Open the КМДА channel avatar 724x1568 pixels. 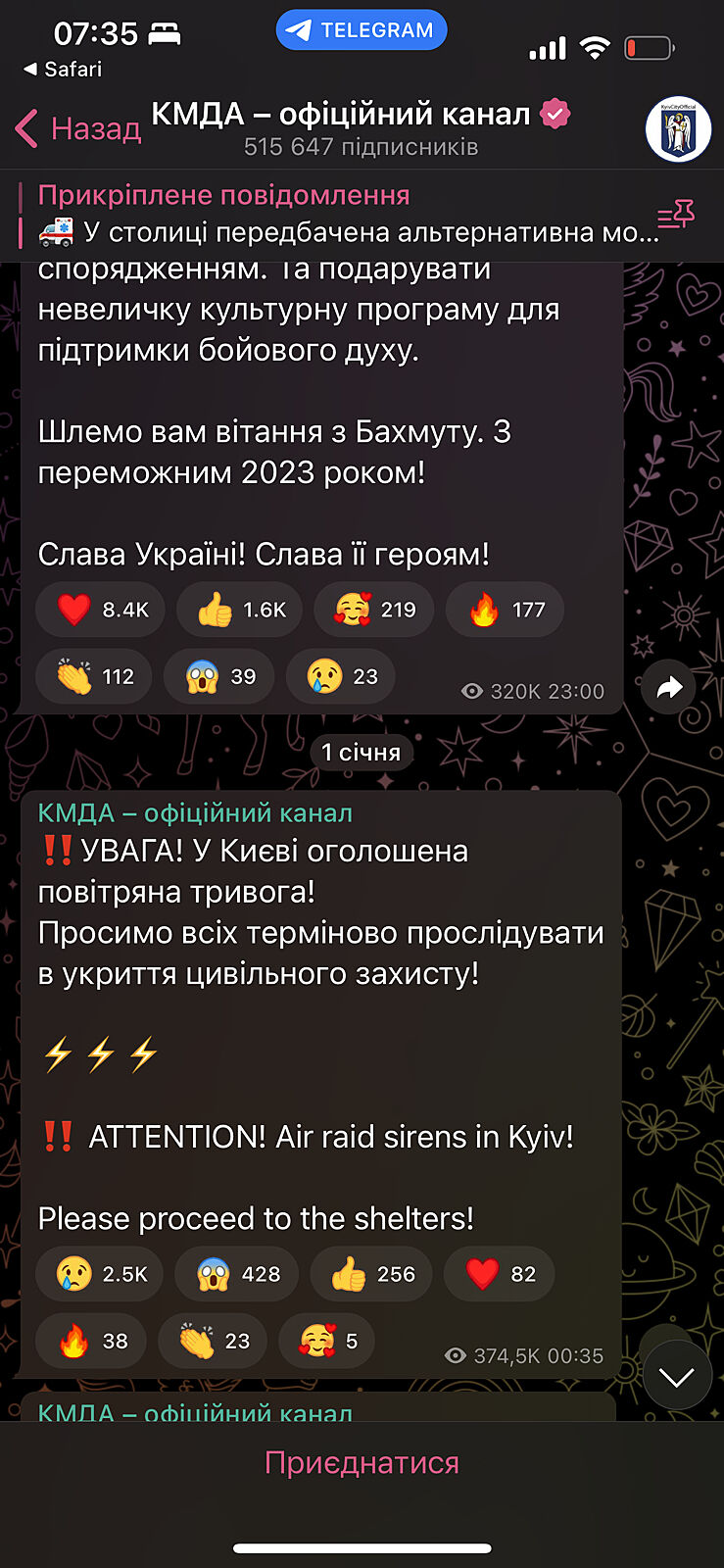pyautogui.click(x=678, y=129)
